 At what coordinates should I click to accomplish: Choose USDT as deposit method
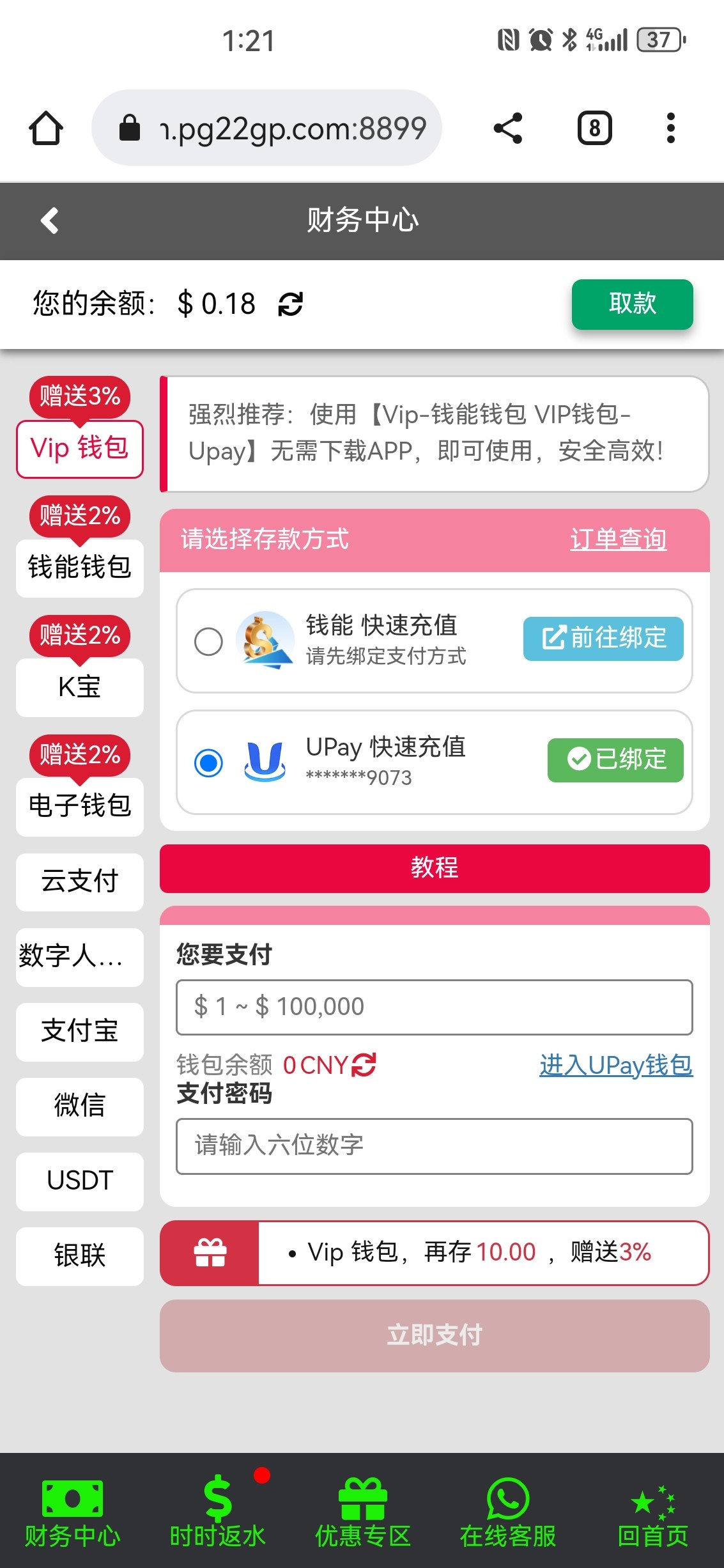79,1181
